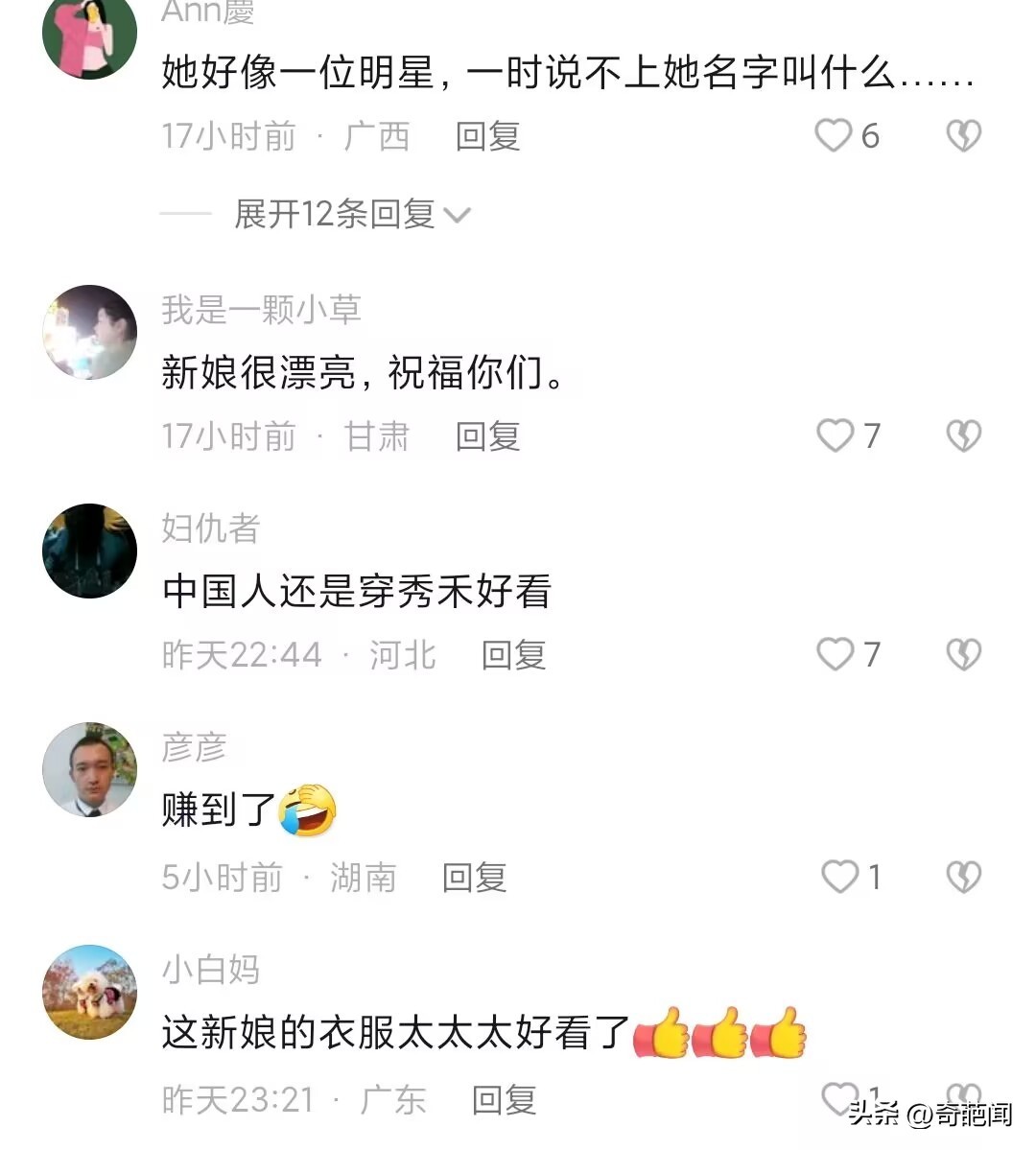
Task: Reply to Ann慶's comment from 广西
Action: point(487,136)
